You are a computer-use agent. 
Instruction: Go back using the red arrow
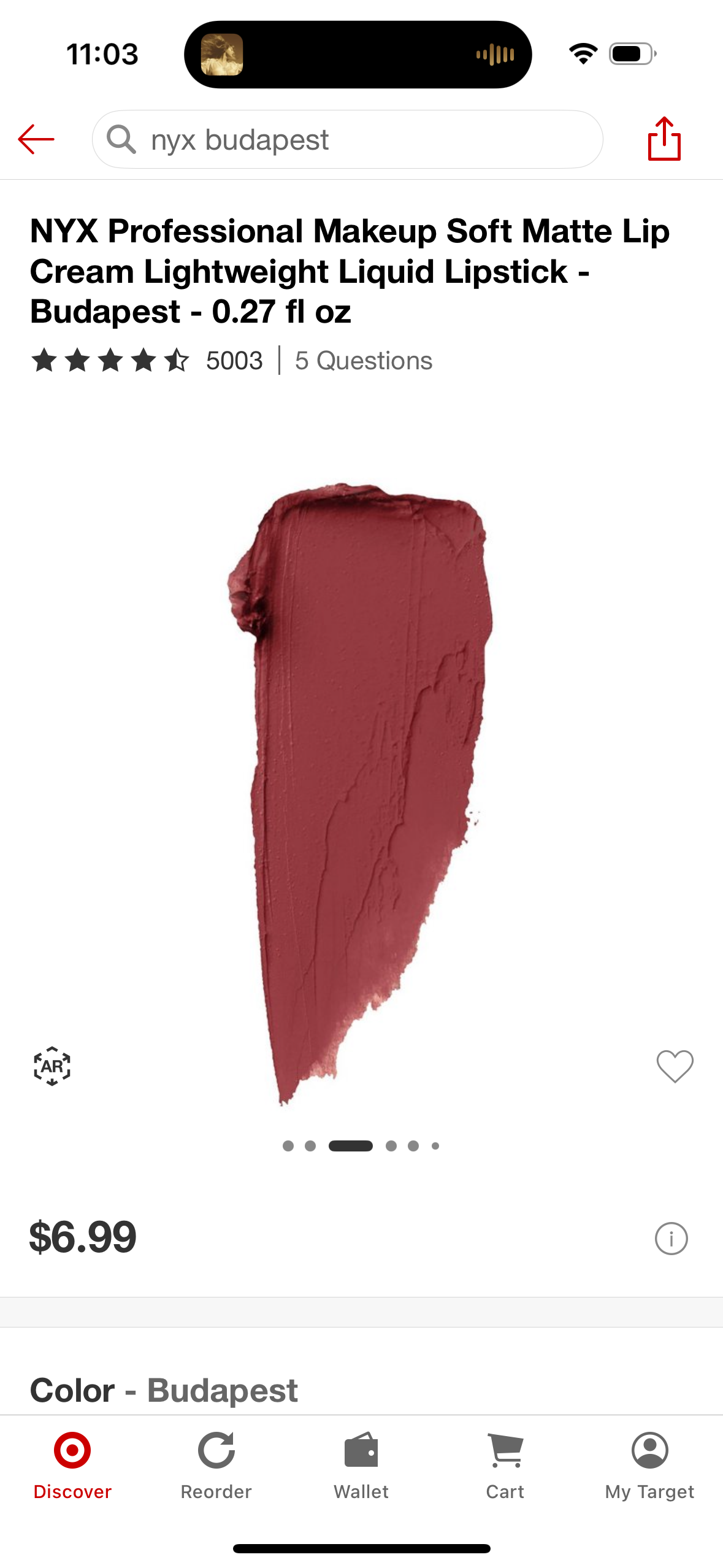coord(36,139)
